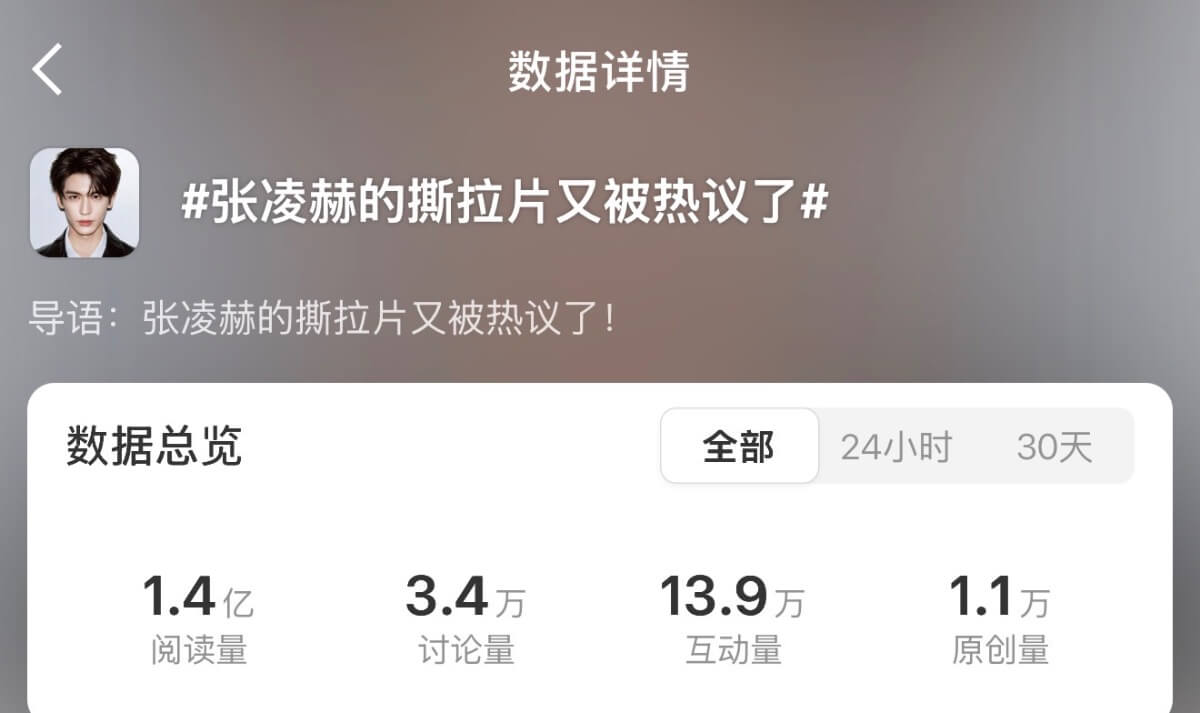Go back using the top-left arrow
Screen dimensions: 1200x713
tap(47, 70)
